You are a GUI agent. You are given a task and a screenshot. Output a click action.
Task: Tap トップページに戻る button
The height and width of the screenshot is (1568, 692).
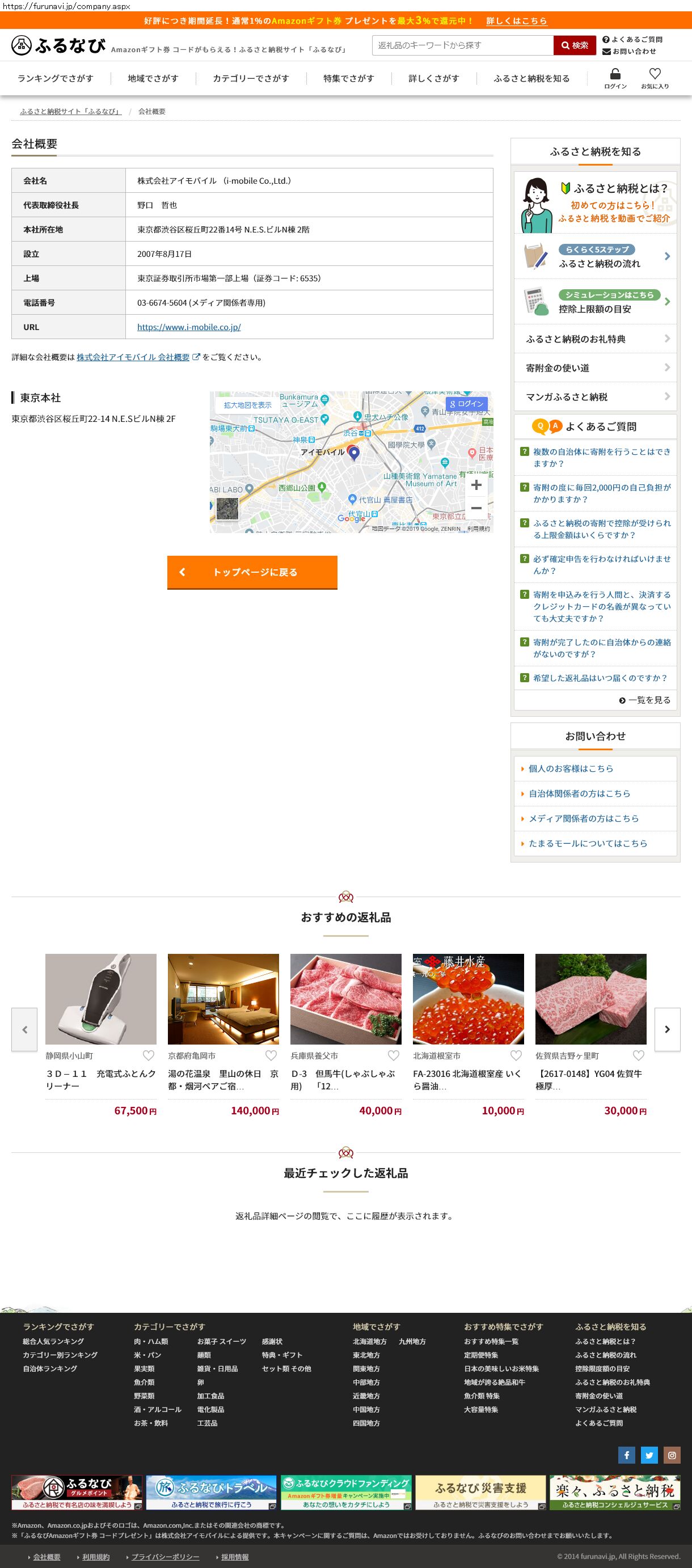252,572
